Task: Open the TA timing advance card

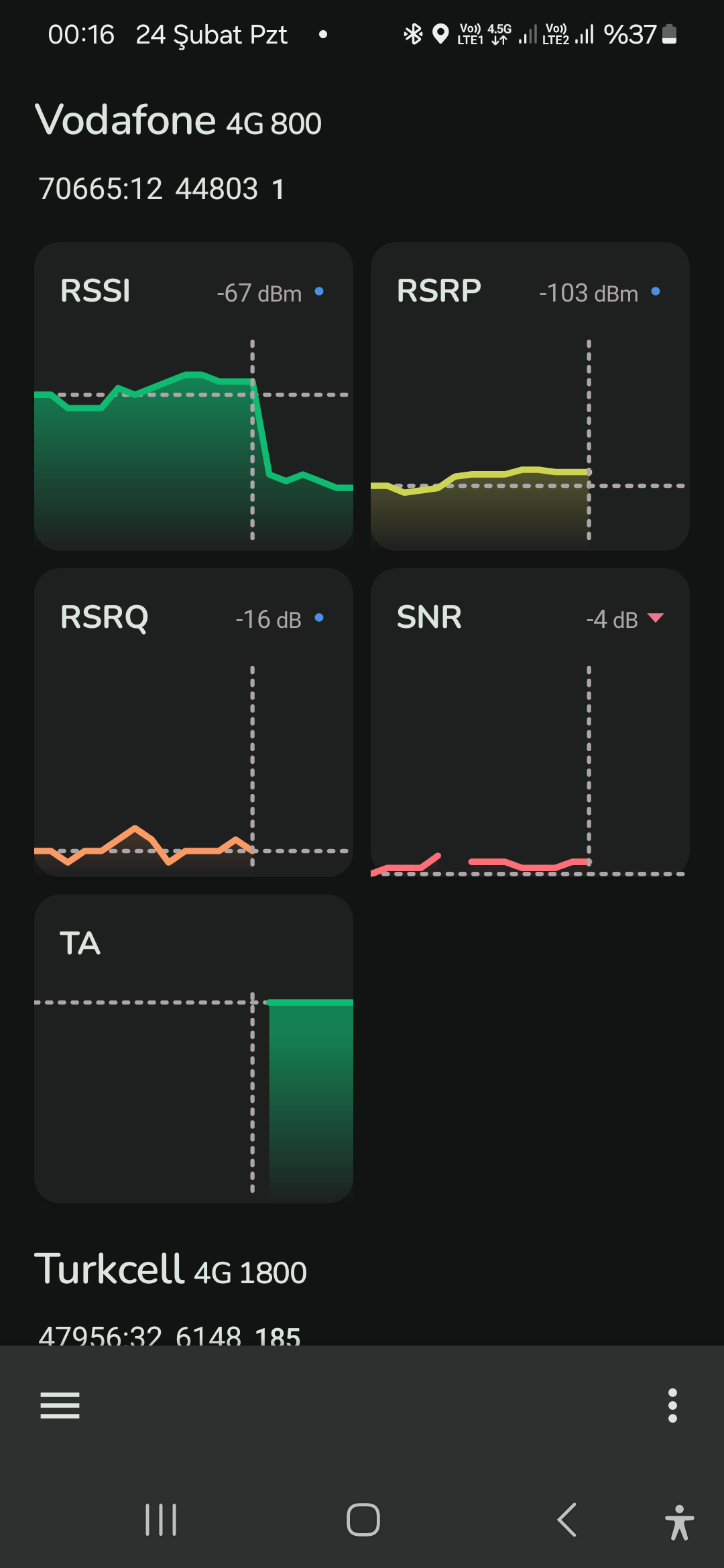Action: tap(194, 1049)
